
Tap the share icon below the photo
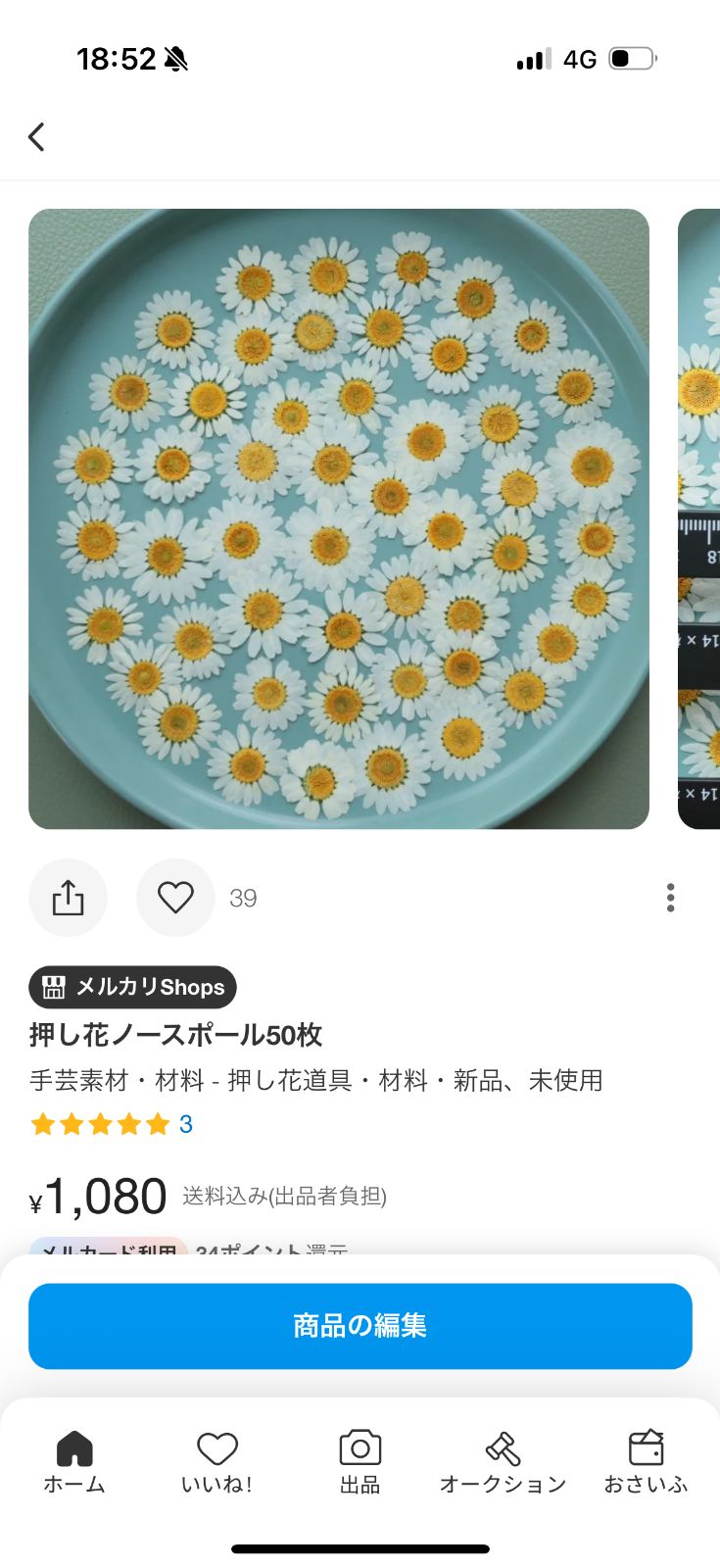(x=69, y=897)
